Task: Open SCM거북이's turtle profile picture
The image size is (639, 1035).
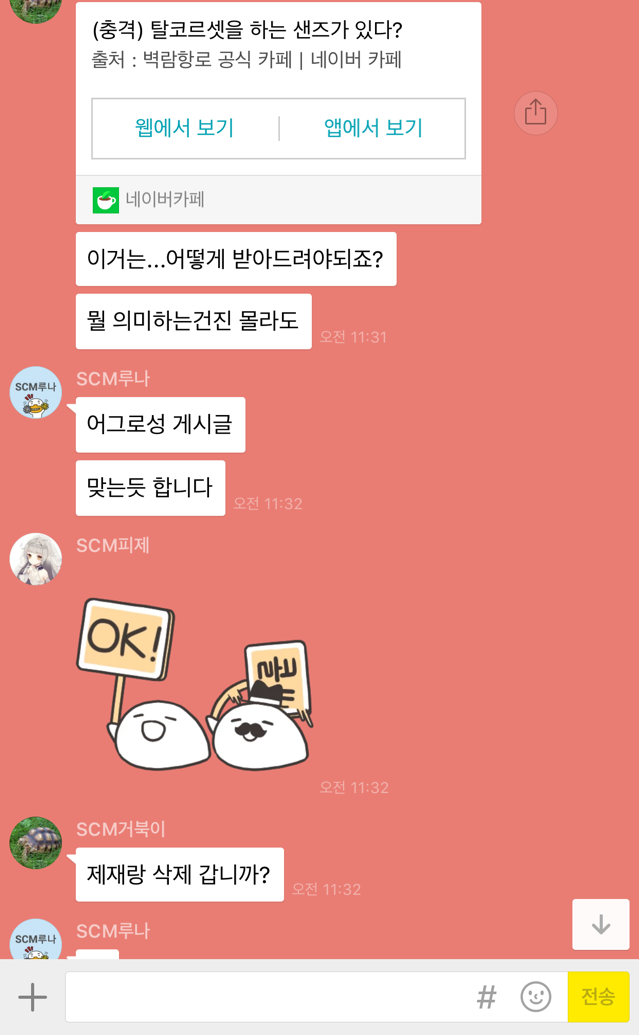Action: click(36, 843)
